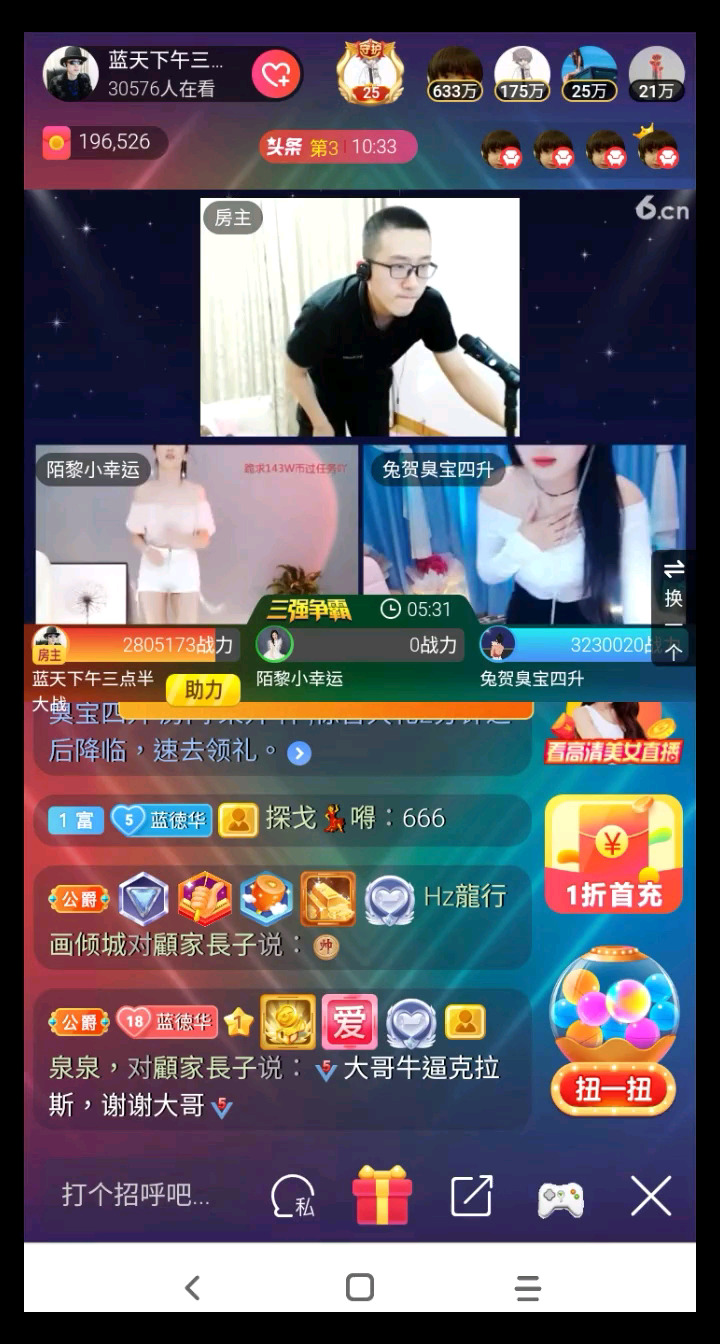
Task: Share this live room
Action: (471, 1195)
